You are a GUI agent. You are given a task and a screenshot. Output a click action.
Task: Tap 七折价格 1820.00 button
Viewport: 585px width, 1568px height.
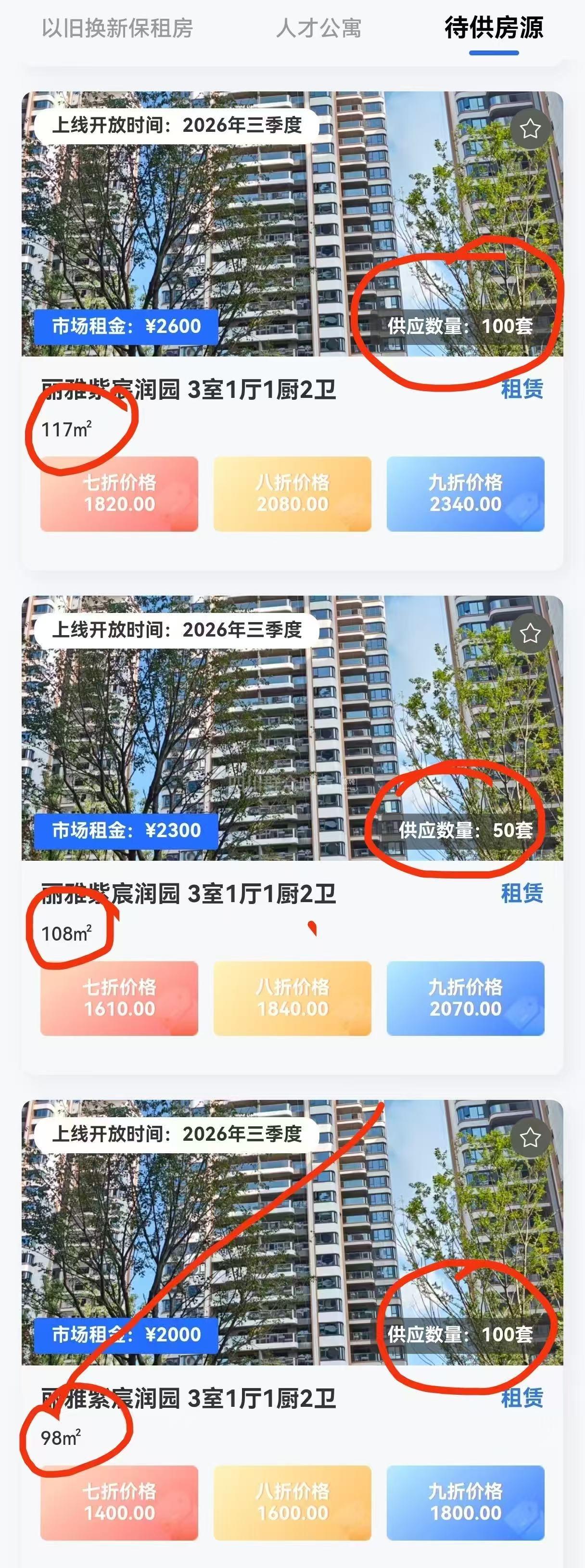(119, 494)
